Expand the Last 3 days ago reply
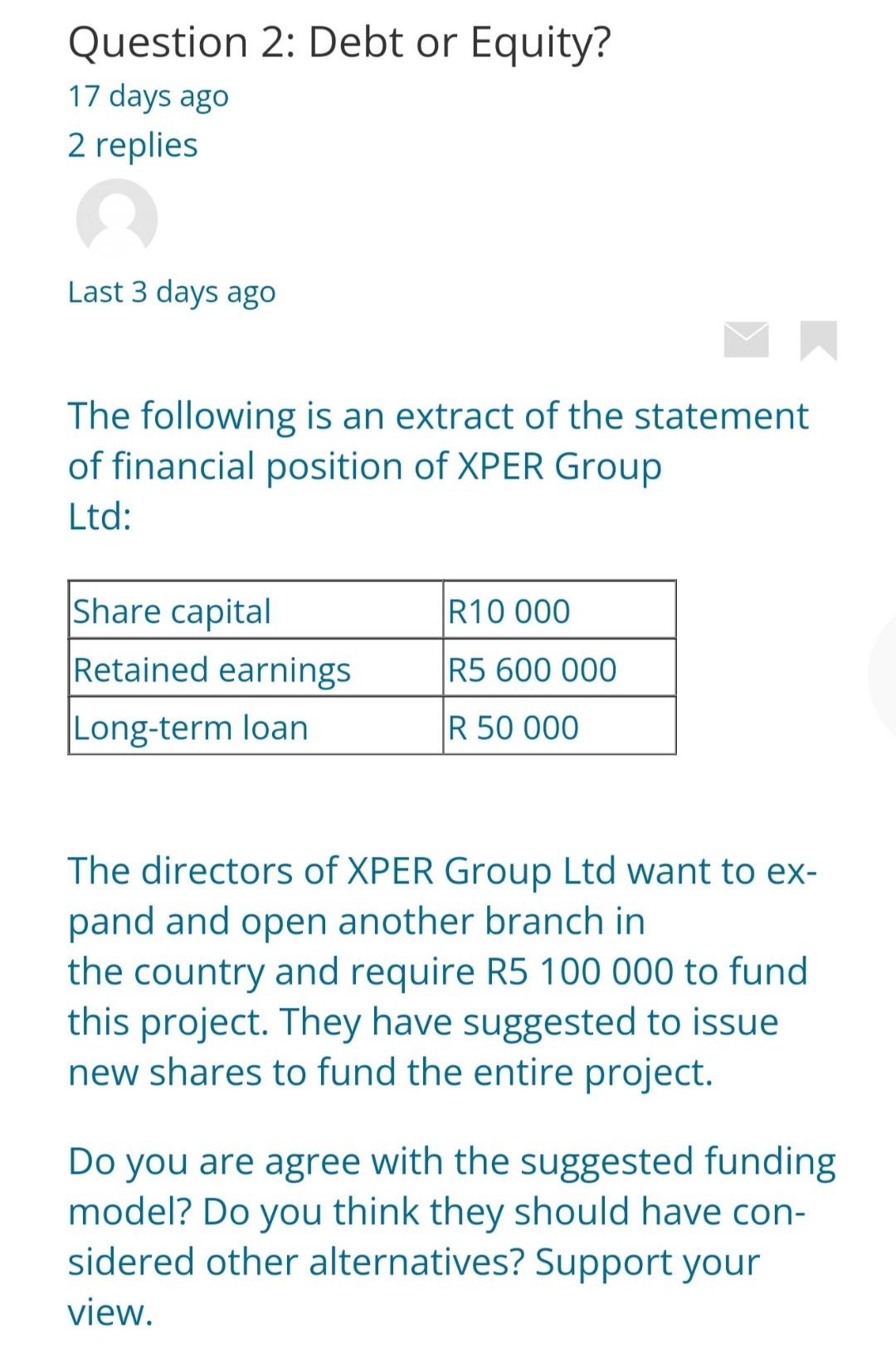 pos(171,292)
